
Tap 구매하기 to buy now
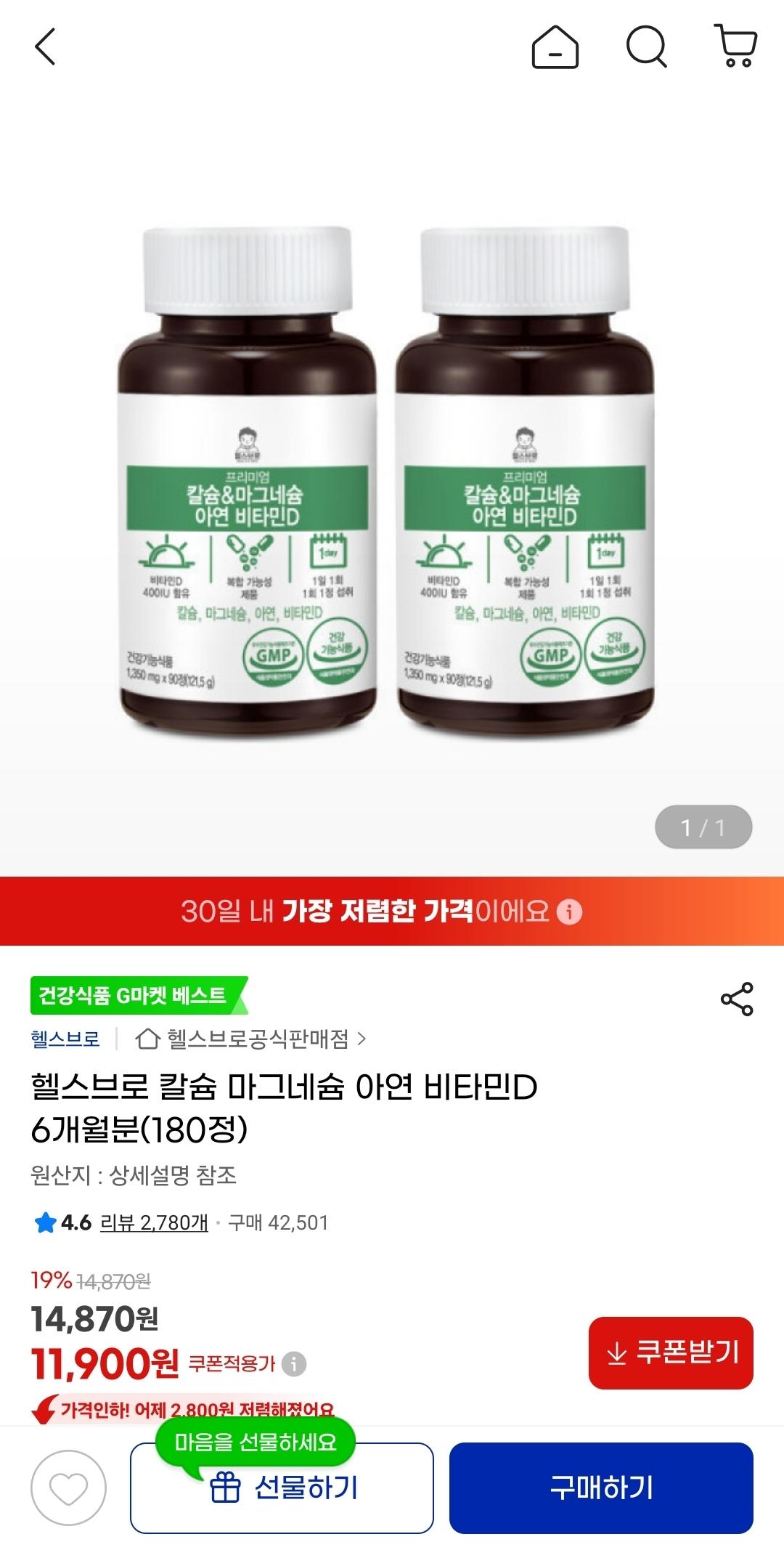click(x=601, y=1488)
